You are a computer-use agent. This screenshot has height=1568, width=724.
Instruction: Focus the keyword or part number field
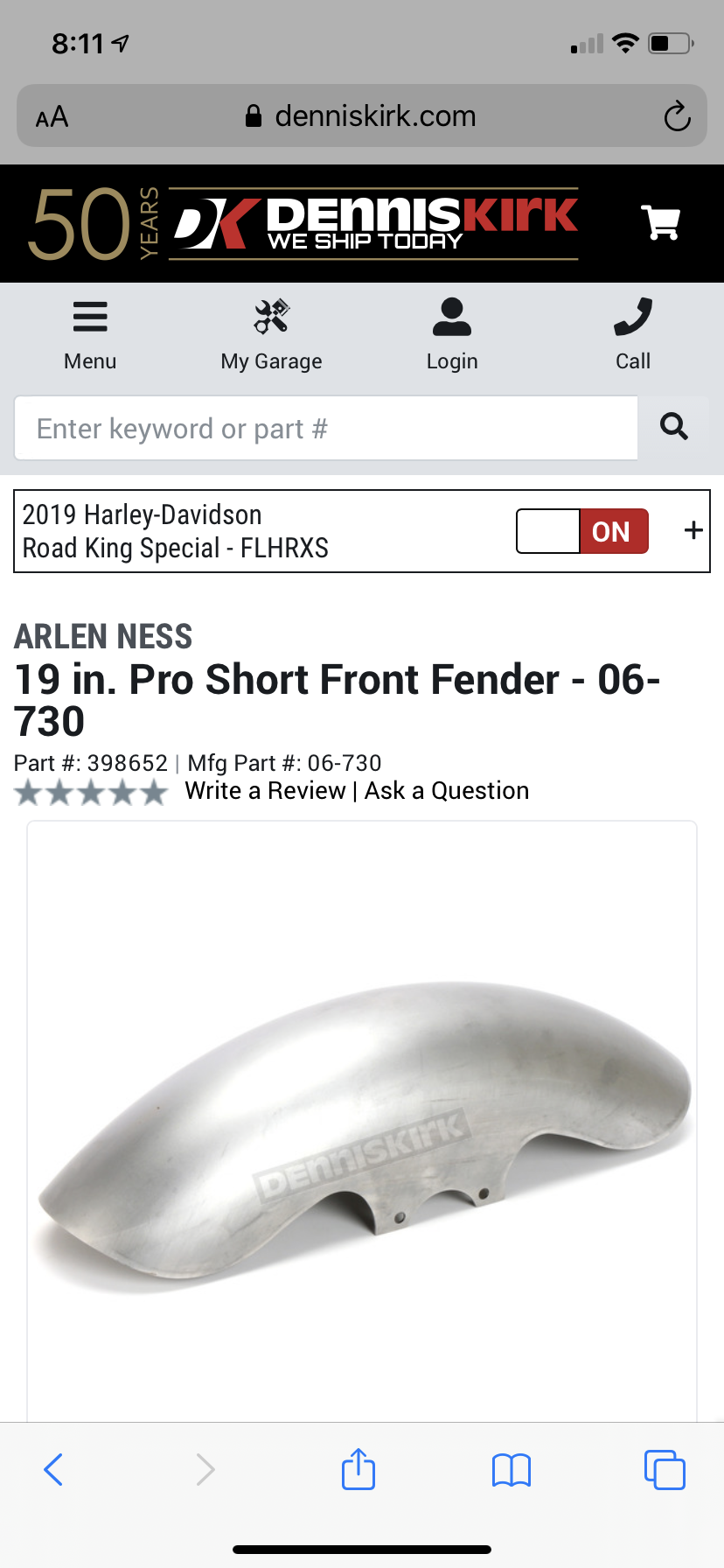[x=325, y=429]
